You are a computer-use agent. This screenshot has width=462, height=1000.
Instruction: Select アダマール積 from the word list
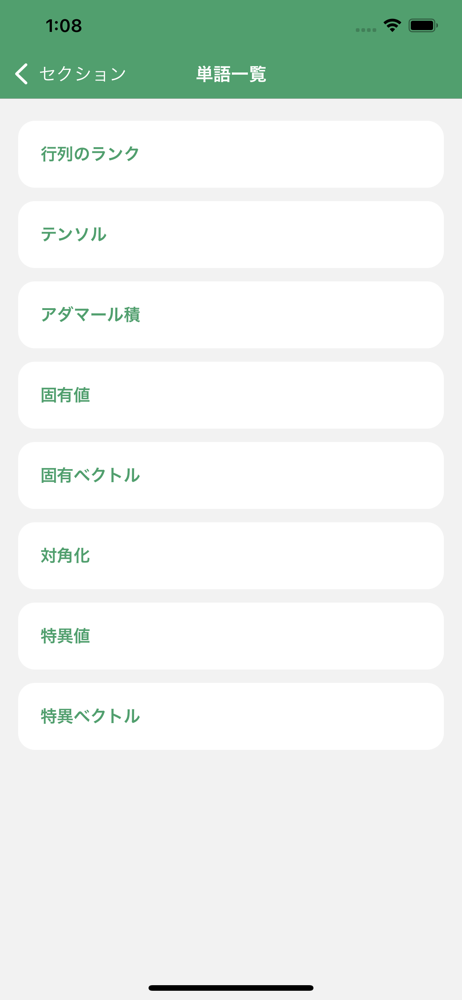click(x=230, y=315)
